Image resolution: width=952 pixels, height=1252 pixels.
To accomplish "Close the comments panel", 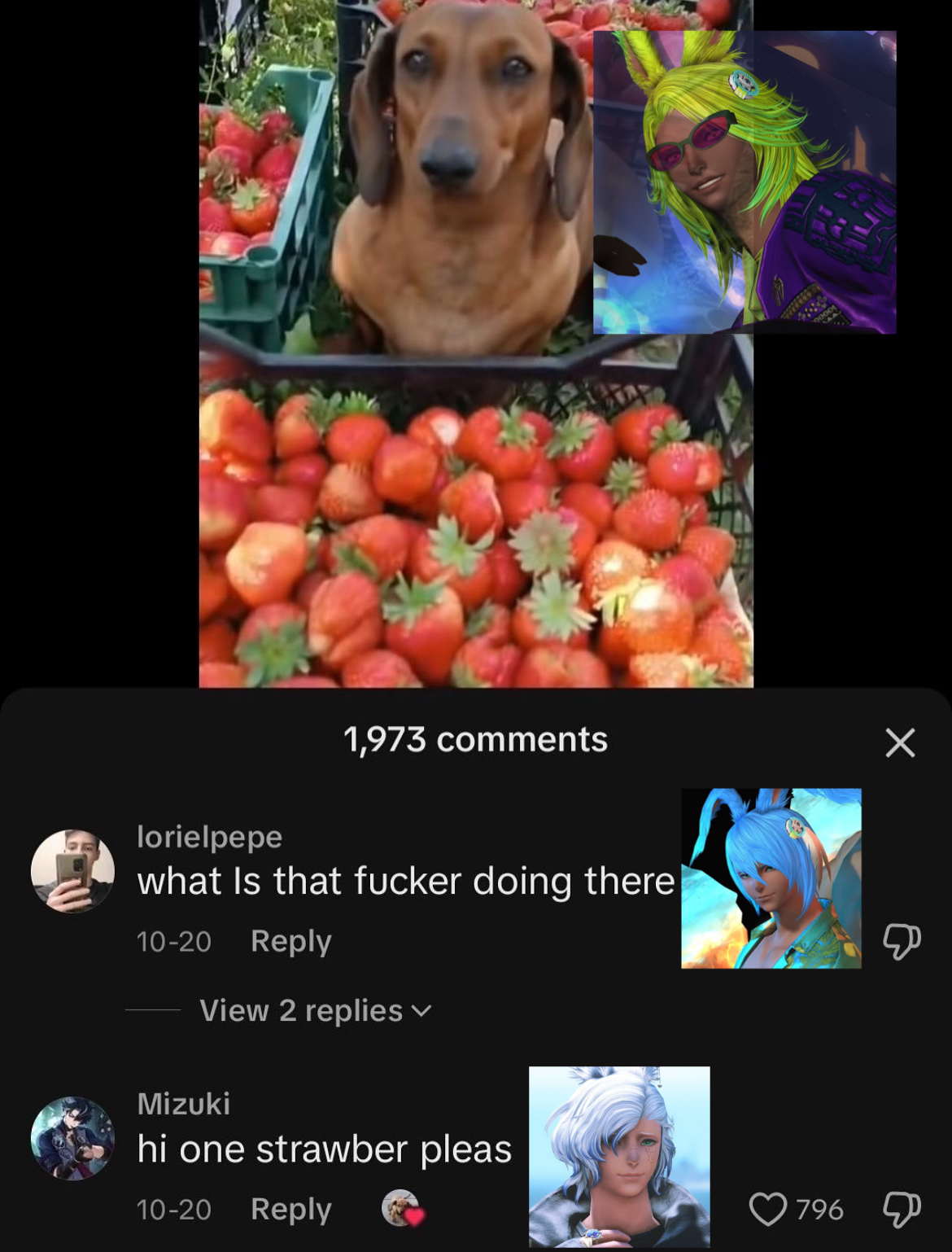I will point(899,742).
